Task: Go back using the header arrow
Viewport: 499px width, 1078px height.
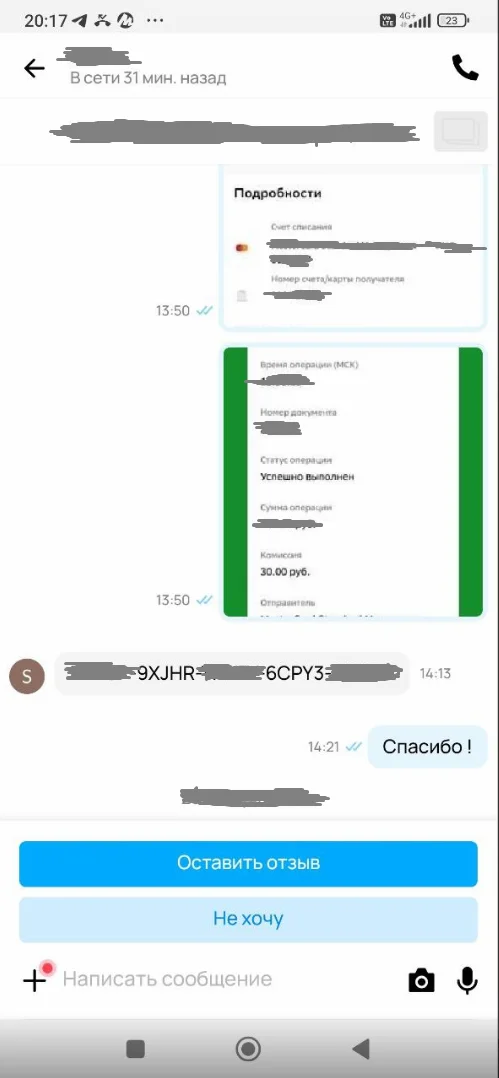Action: 34,67
